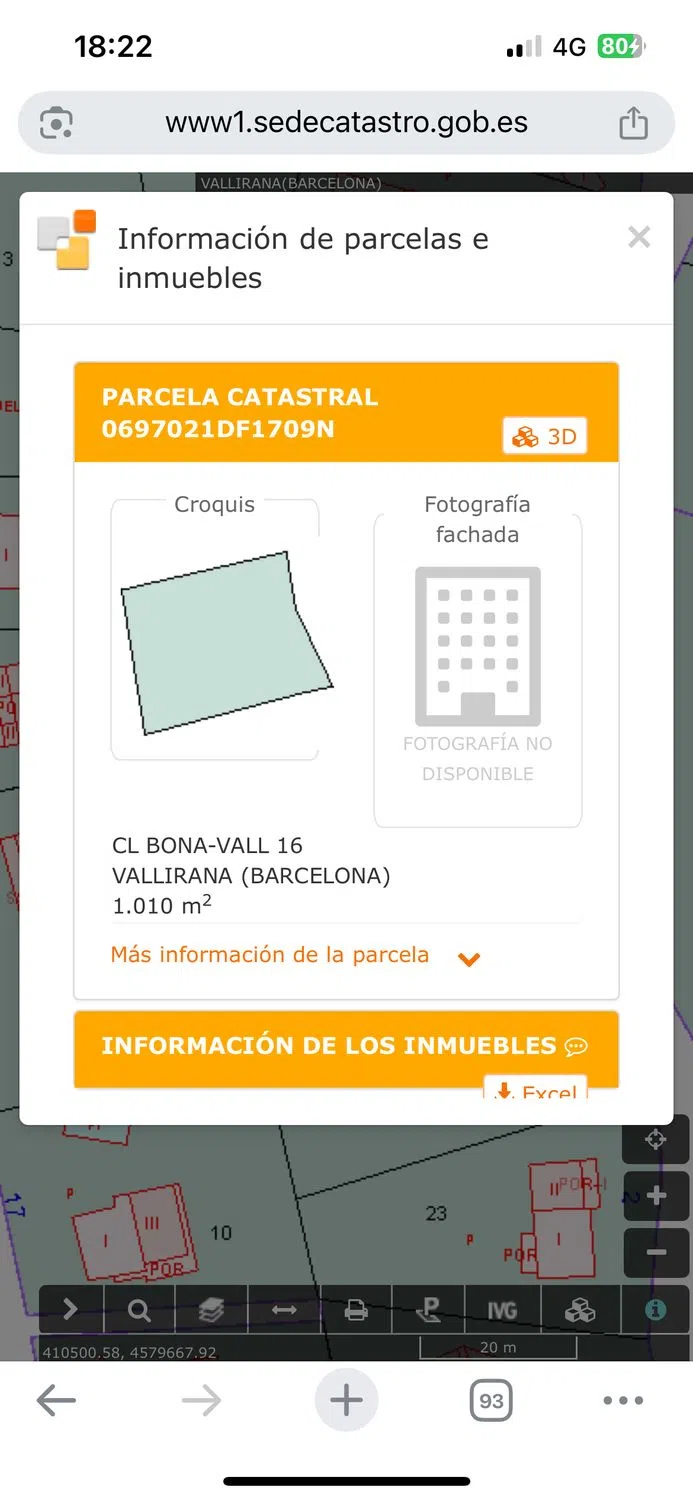This screenshot has height=1500, width=693.
Task: Zoom out the map with minus
Action: [x=656, y=1252]
